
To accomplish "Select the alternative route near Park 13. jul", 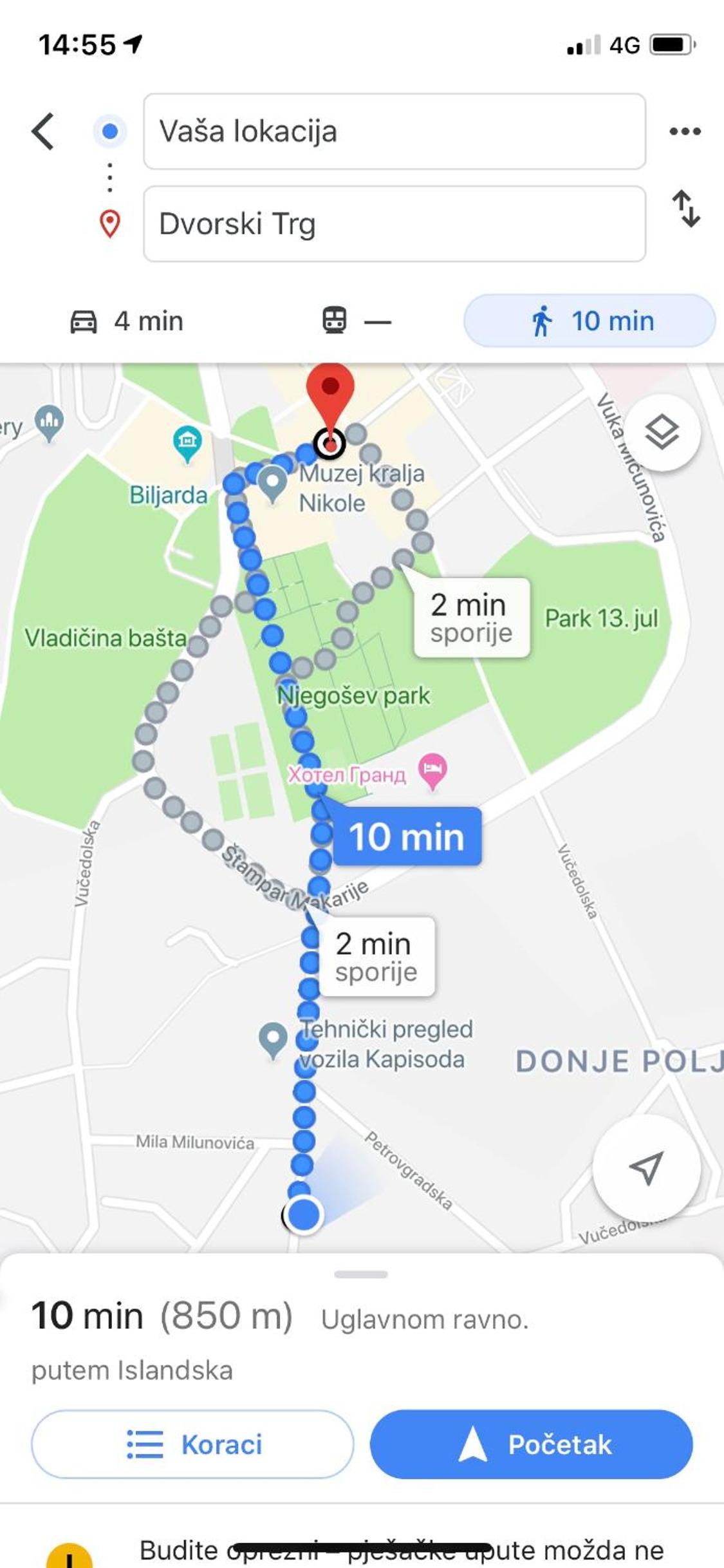I will pos(472,618).
